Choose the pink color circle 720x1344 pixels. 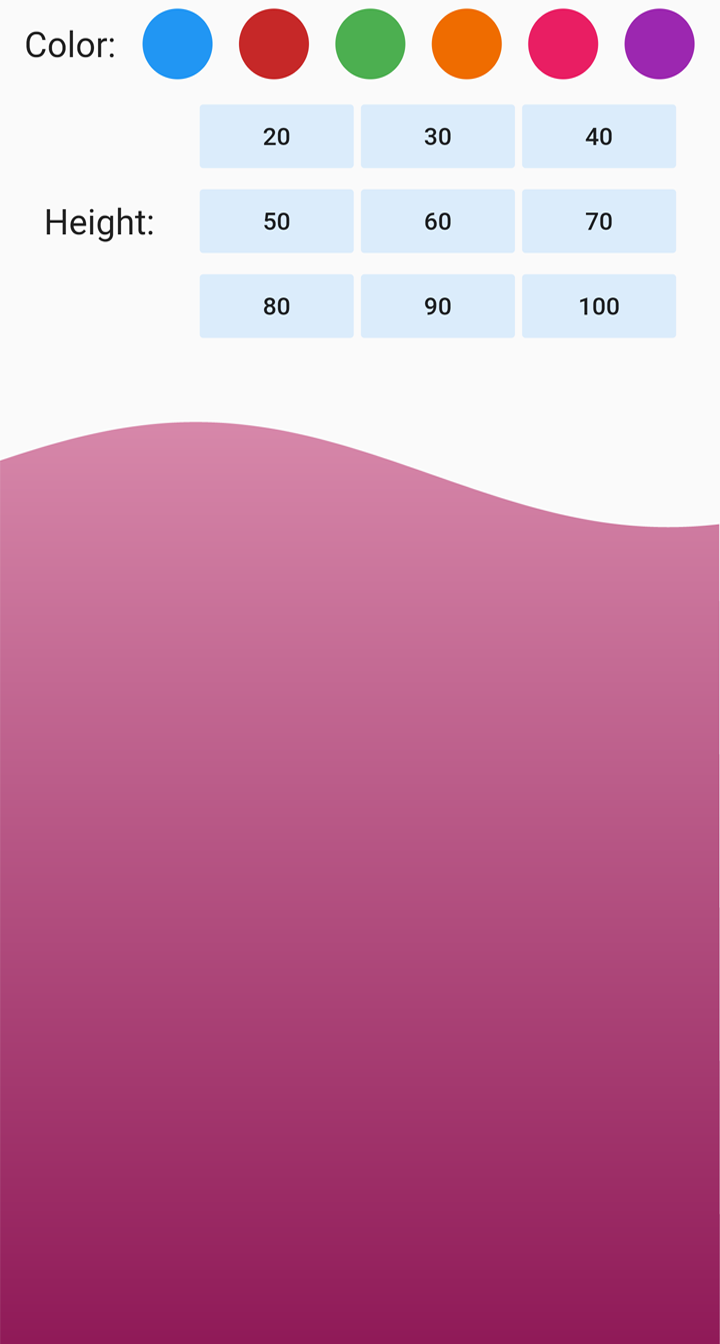point(563,44)
